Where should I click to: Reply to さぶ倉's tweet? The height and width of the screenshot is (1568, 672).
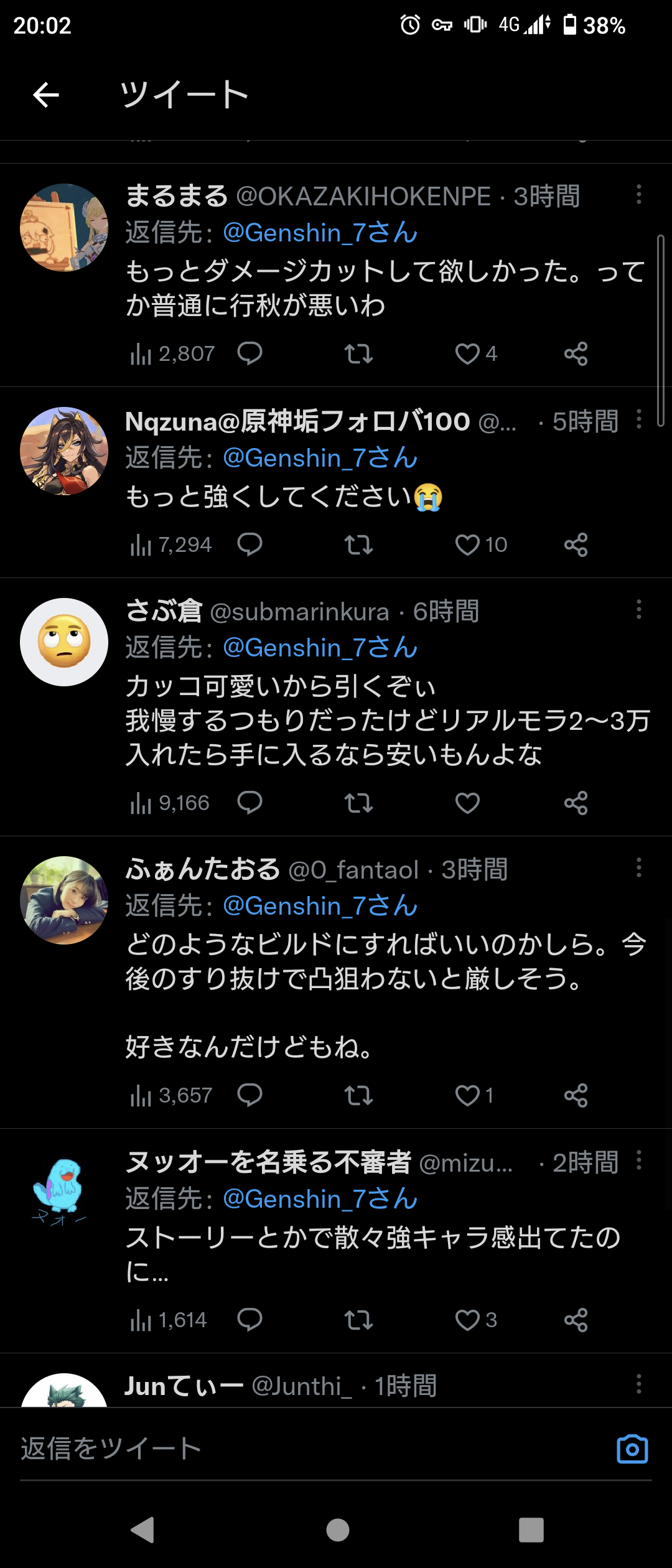click(250, 803)
